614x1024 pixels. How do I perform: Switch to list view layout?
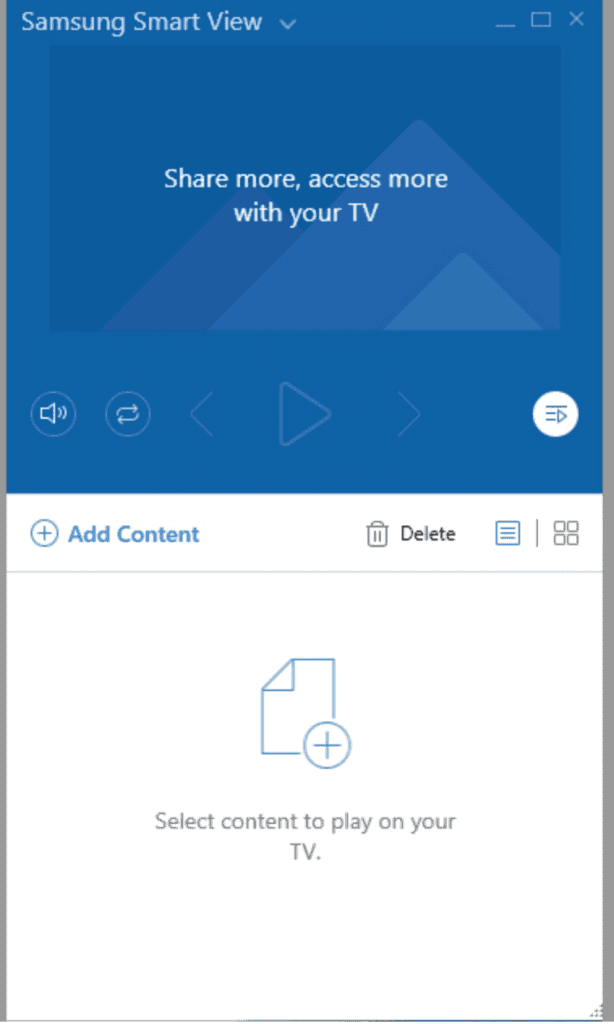point(508,534)
